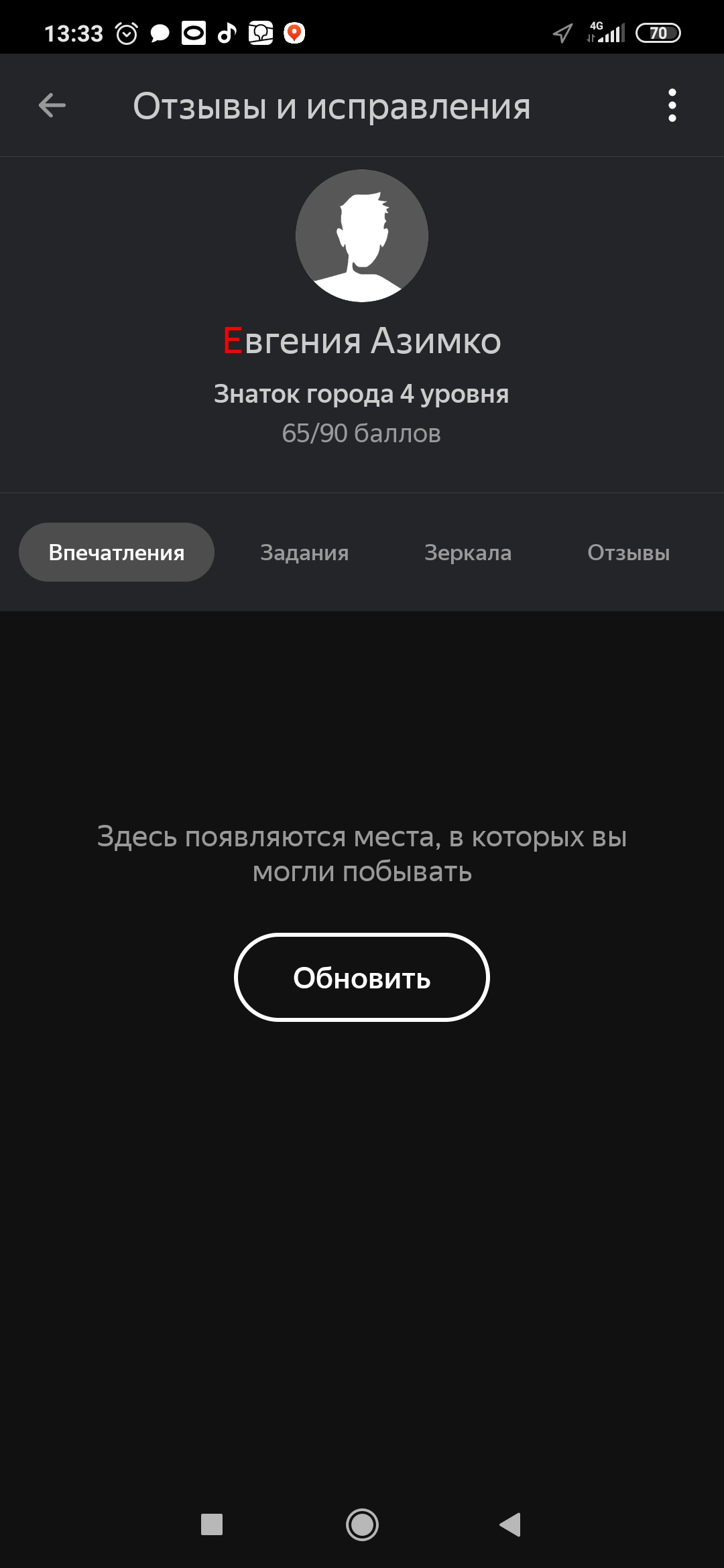Open recent apps via the square button
The image size is (724, 1568).
click(x=212, y=1524)
